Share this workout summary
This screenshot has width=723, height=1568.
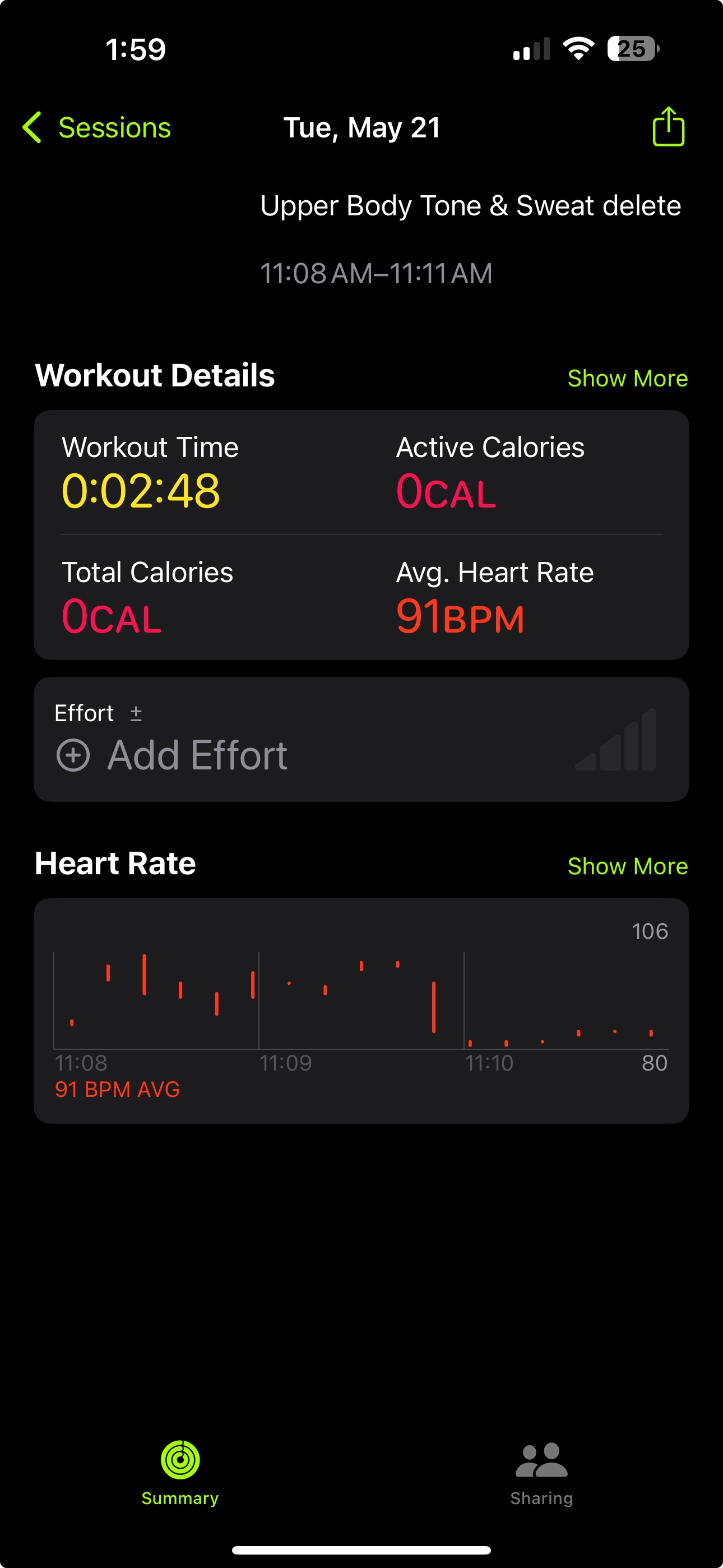pyautogui.click(x=668, y=127)
